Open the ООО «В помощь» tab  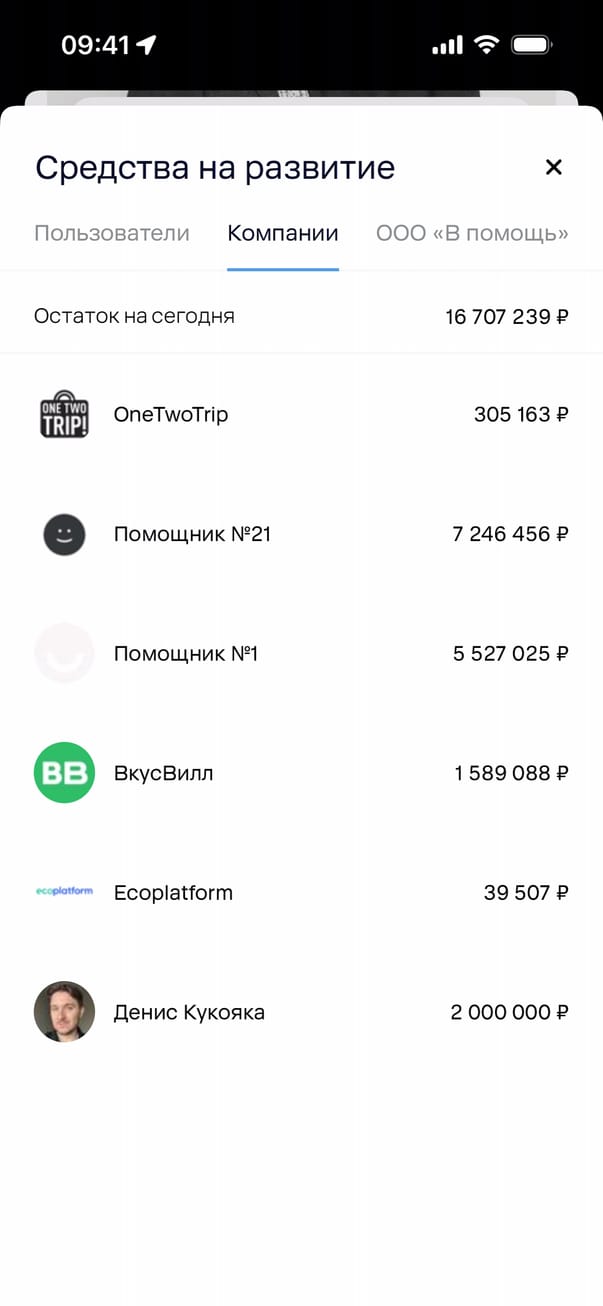[472, 234]
